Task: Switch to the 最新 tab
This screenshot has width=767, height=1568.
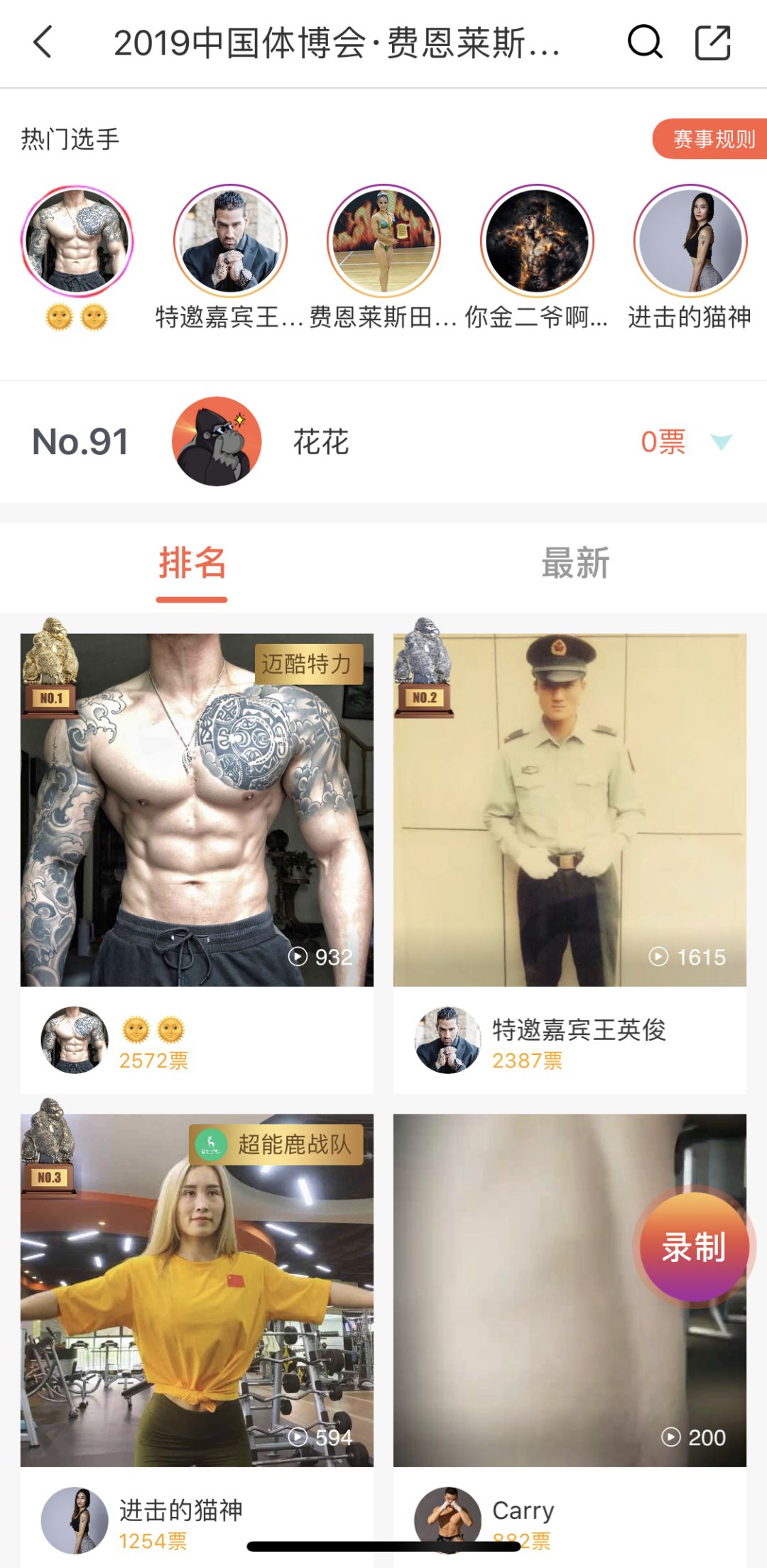Action: coord(575,563)
